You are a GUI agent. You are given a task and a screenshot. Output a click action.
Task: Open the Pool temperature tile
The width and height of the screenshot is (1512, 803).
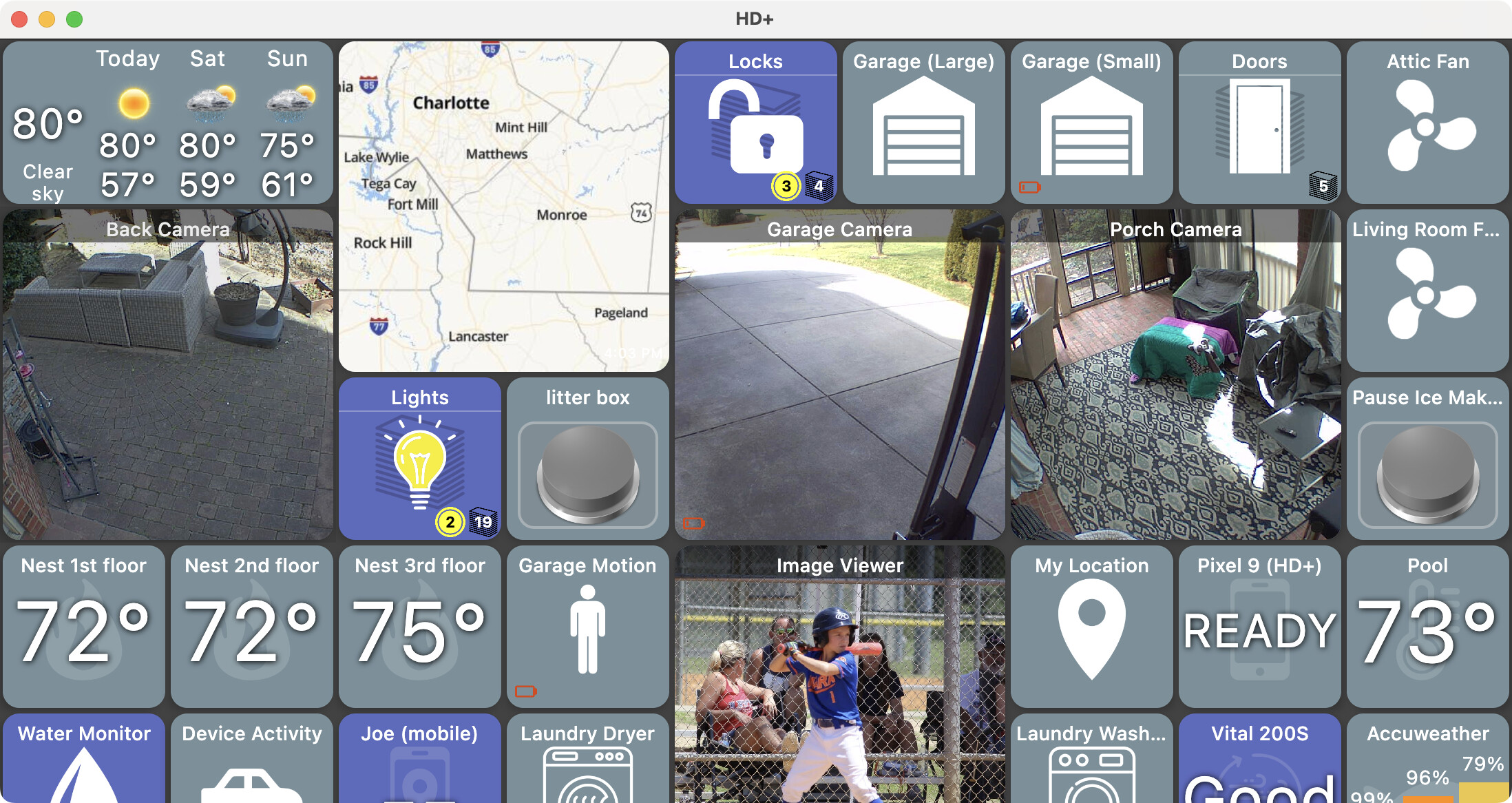point(1427,627)
